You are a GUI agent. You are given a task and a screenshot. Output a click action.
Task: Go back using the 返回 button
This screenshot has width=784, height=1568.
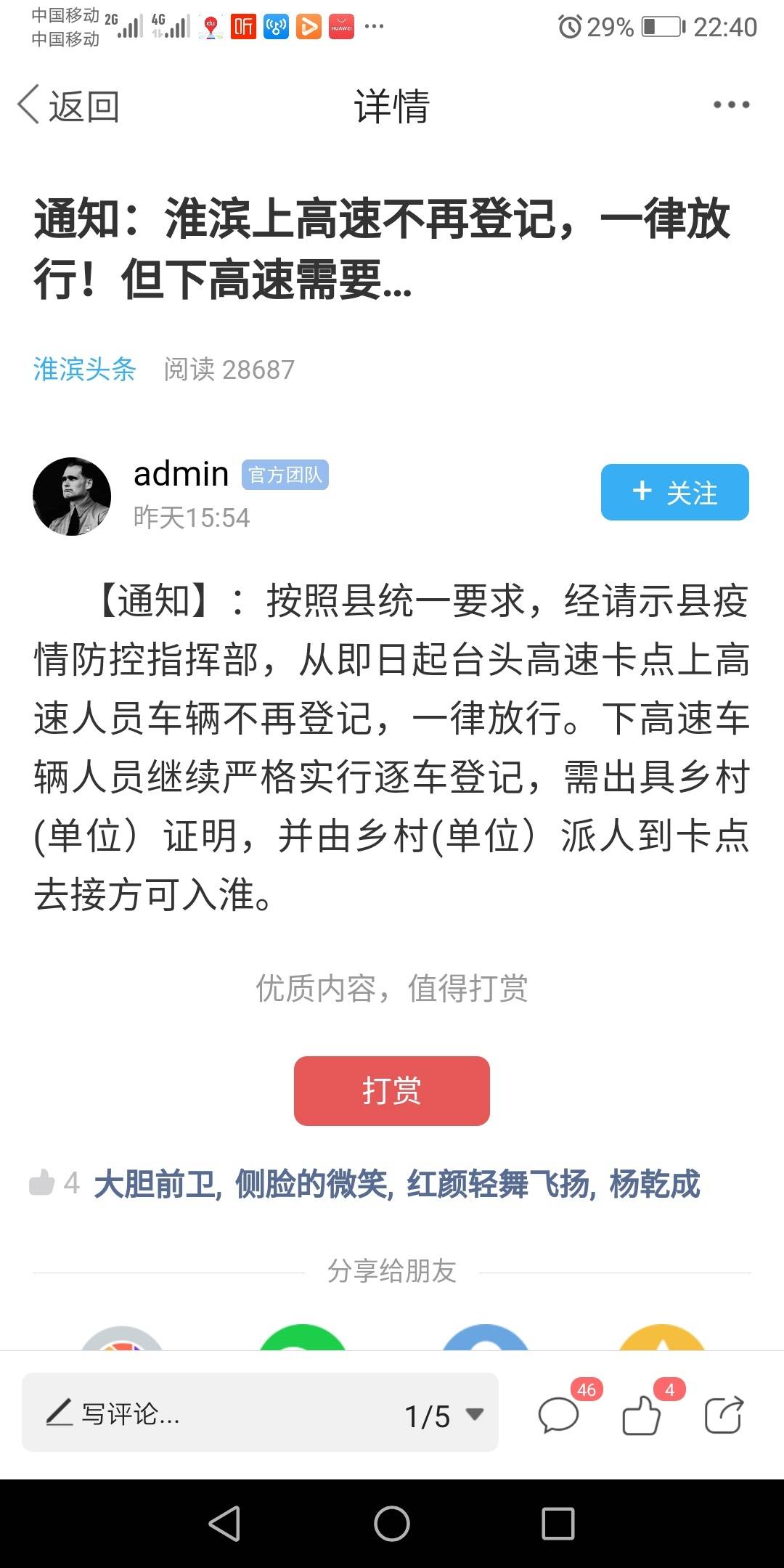(68, 106)
